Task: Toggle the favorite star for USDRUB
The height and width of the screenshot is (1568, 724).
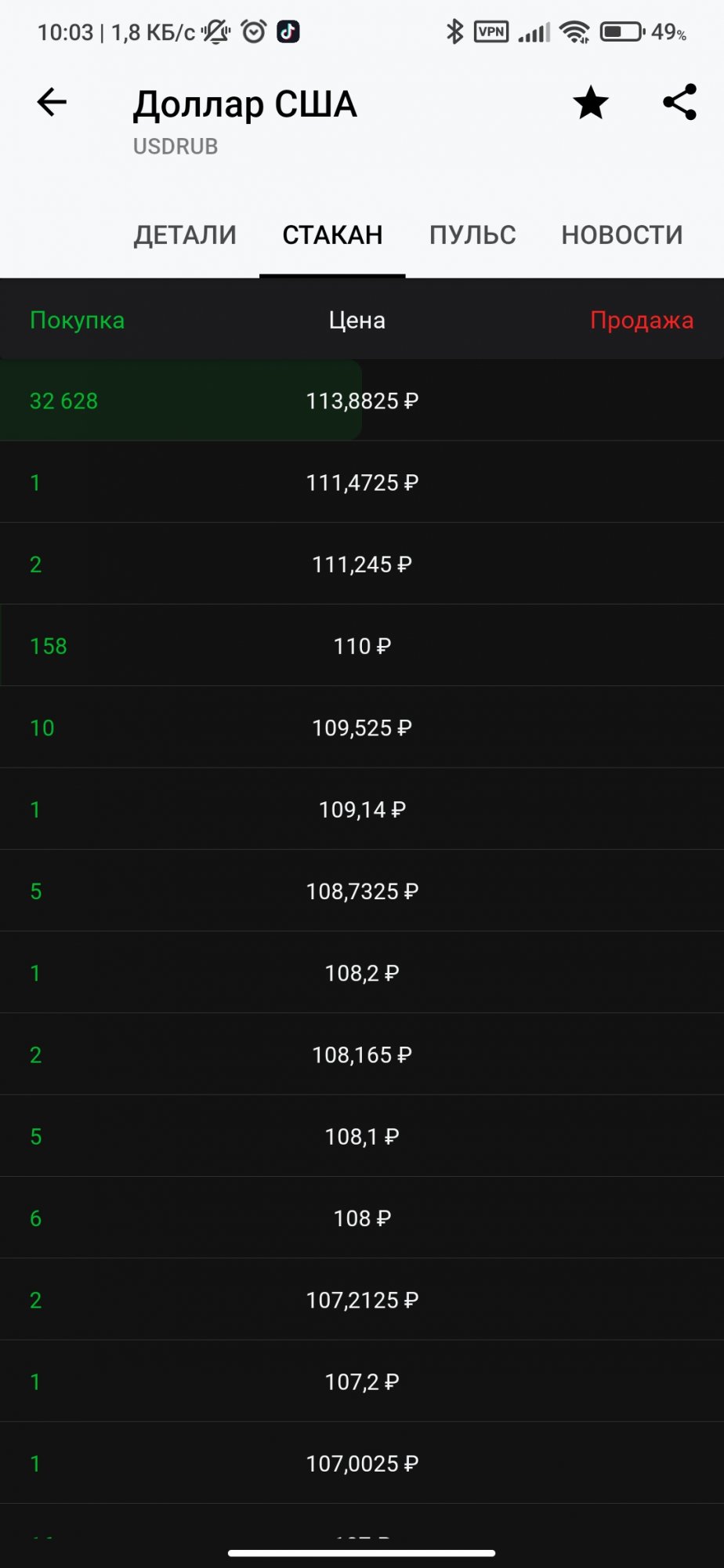Action: point(591,103)
